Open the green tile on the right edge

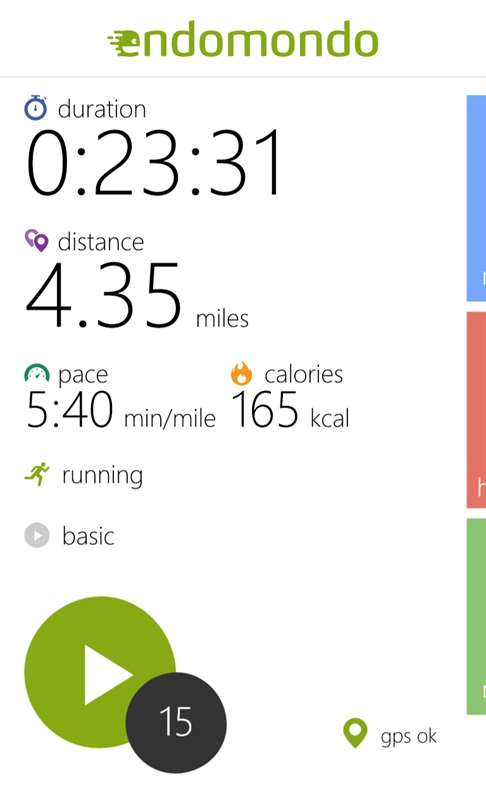476,616
